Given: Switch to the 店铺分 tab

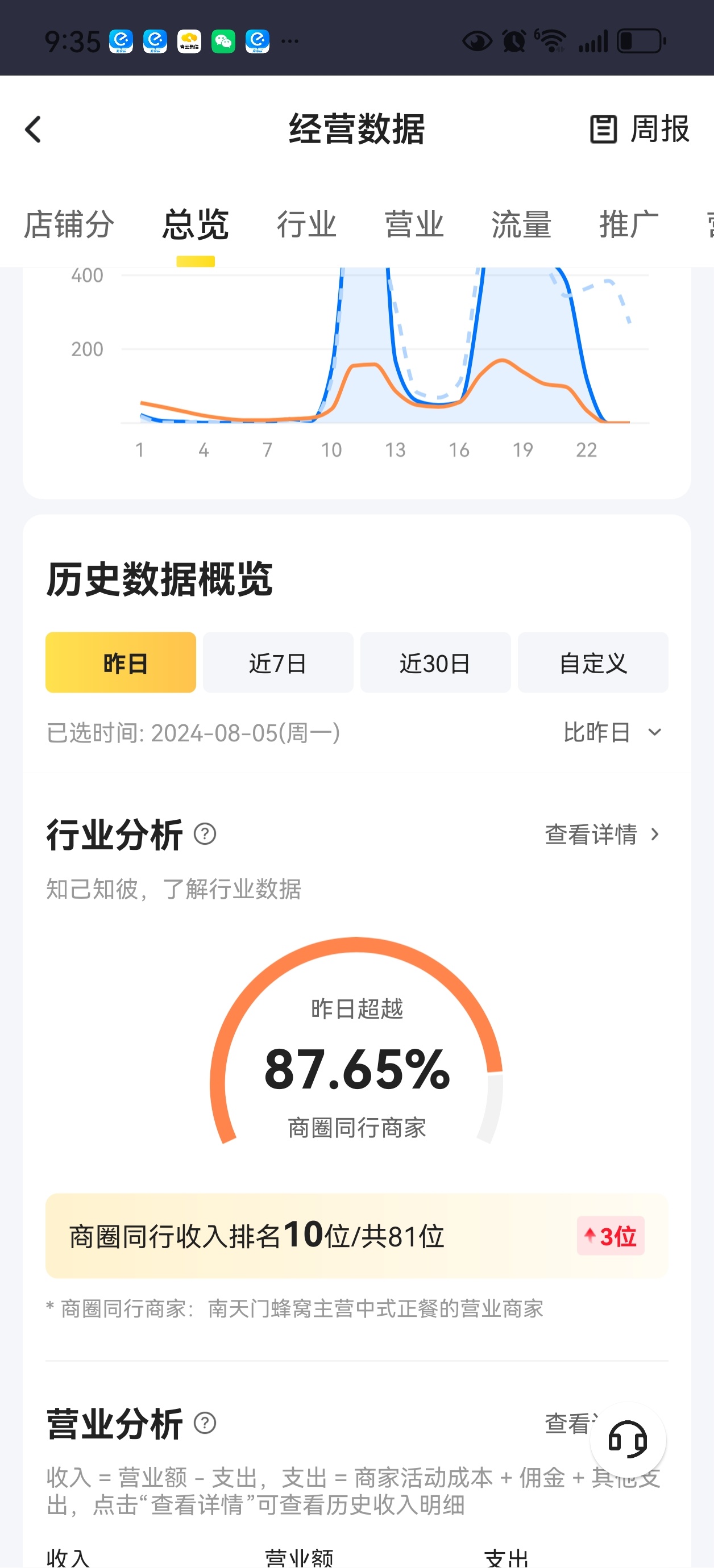Looking at the screenshot, I should (x=69, y=224).
